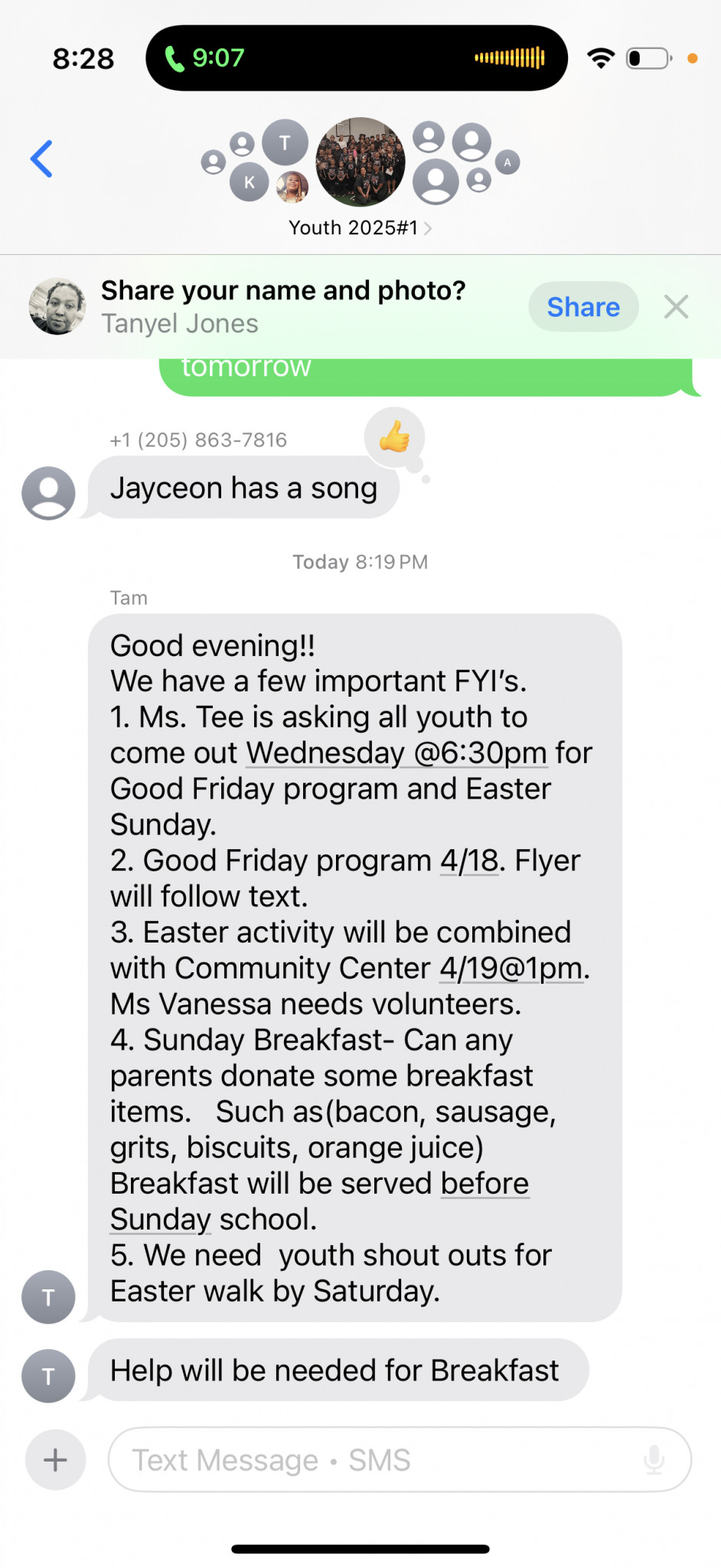Open contact avatar beside Jayceon has a song
Viewport: 721px width, 1568px height.
(x=48, y=493)
